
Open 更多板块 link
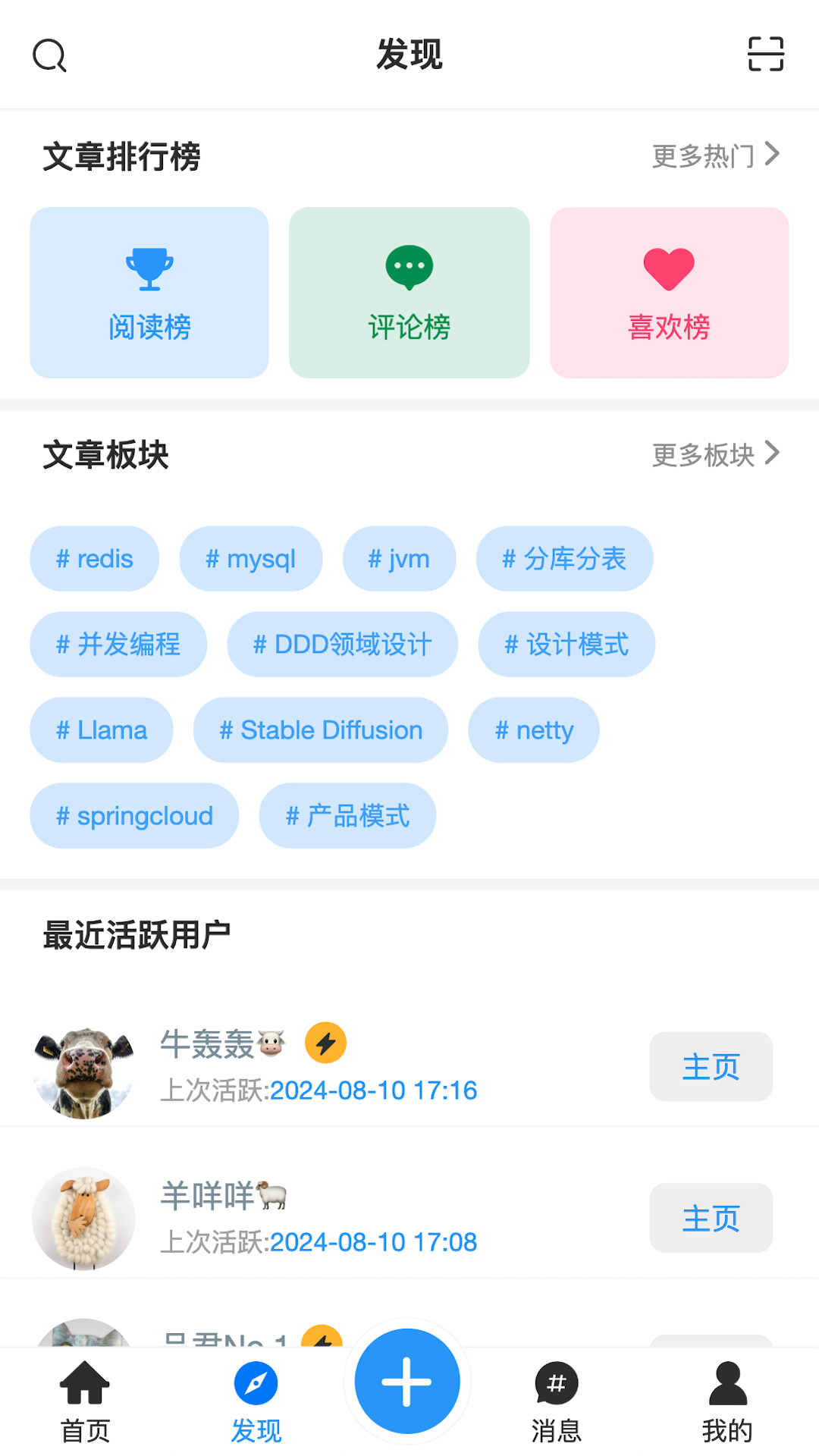click(716, 454)
